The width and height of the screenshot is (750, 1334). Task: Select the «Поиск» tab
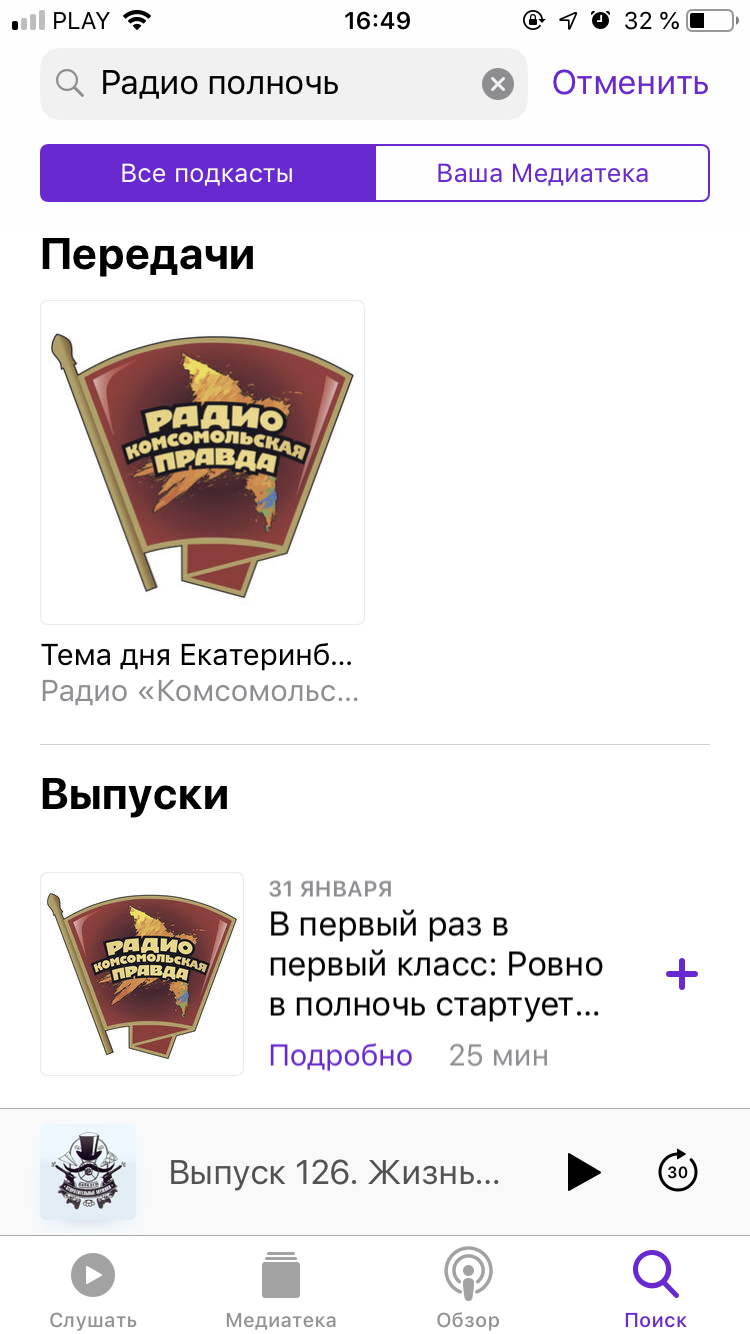[x=656, y=1288]
